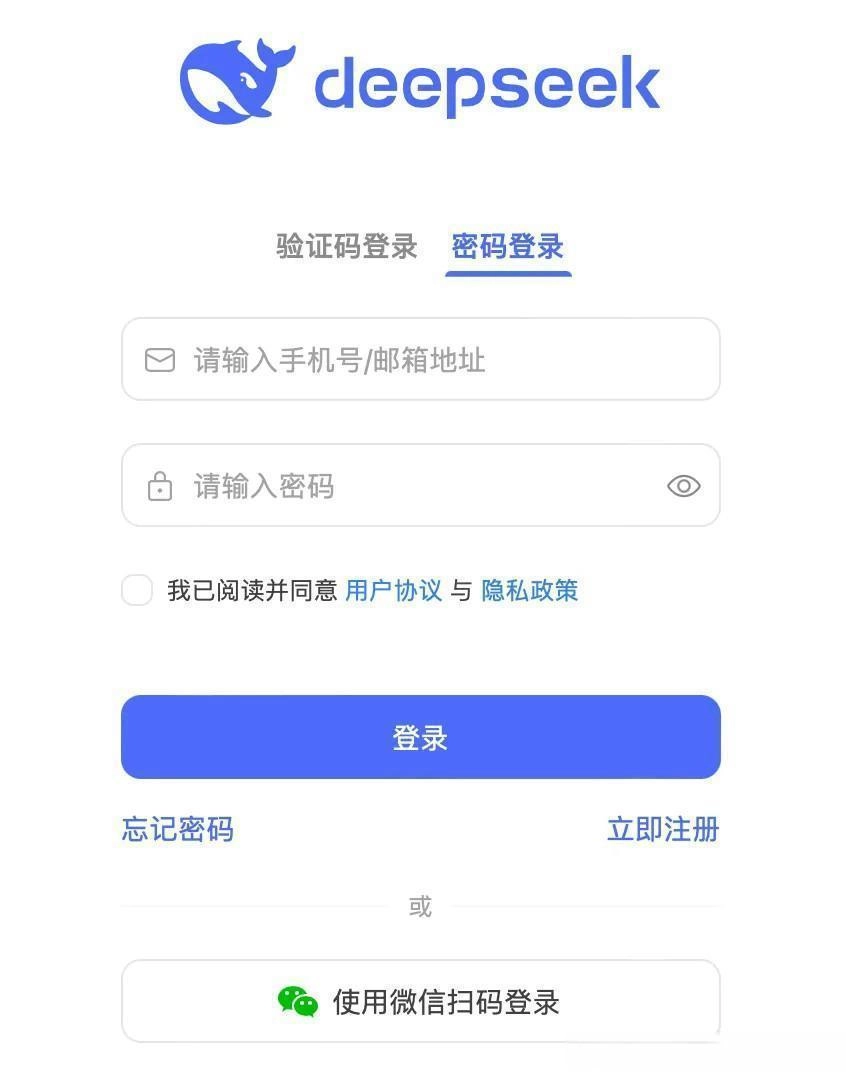Switch to 验证码登录 tab
Viewport: 846px width, 1086px height.
click(346, 246)
